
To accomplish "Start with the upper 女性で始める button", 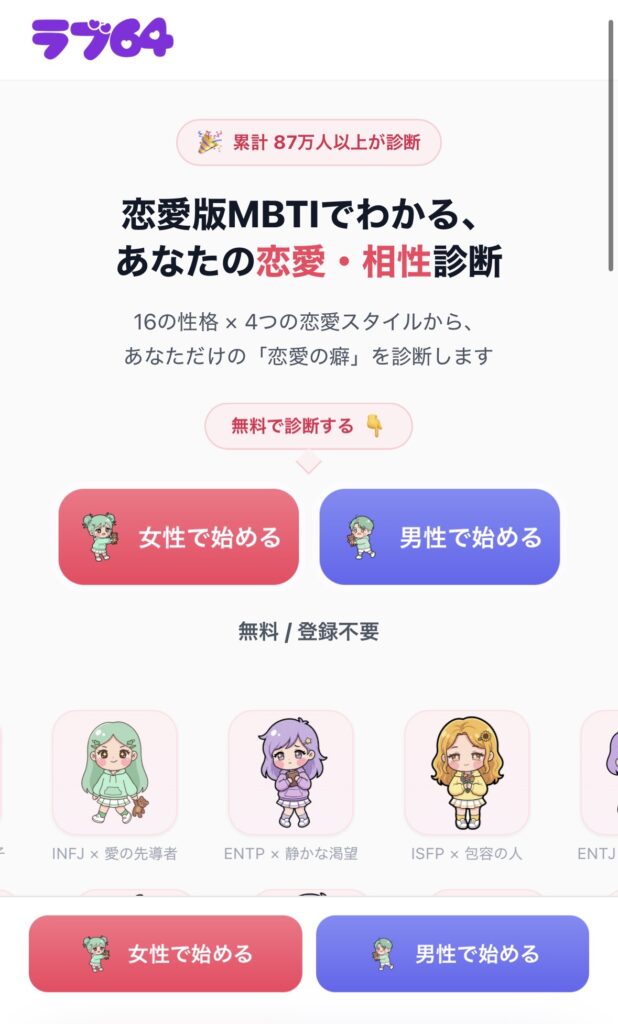I will click(178, 537).
